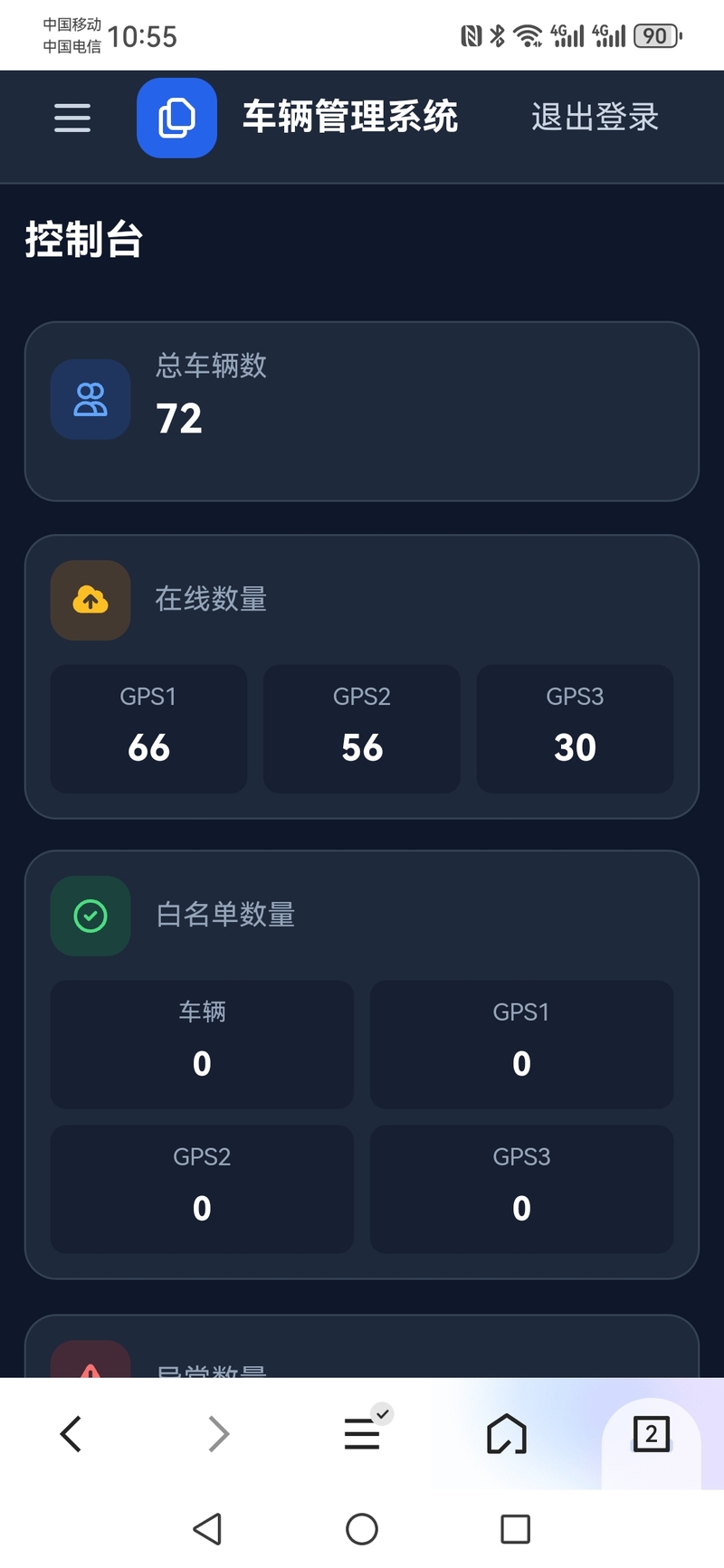This screenshot has width=724, height=1568.
Task: Go to the browser home page
Action: coord(506,1434)
